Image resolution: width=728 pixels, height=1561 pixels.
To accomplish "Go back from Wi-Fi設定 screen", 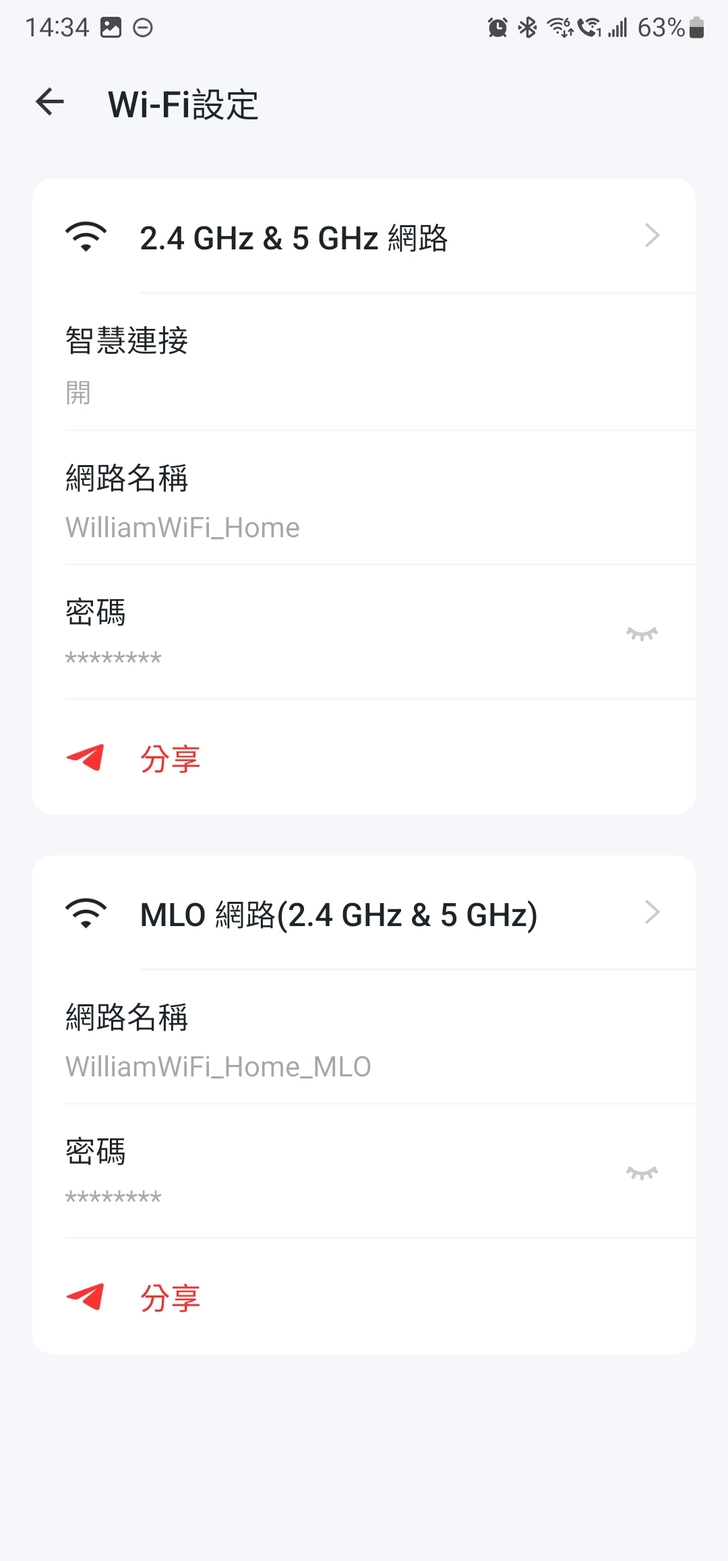I will [x=49, y=102].
